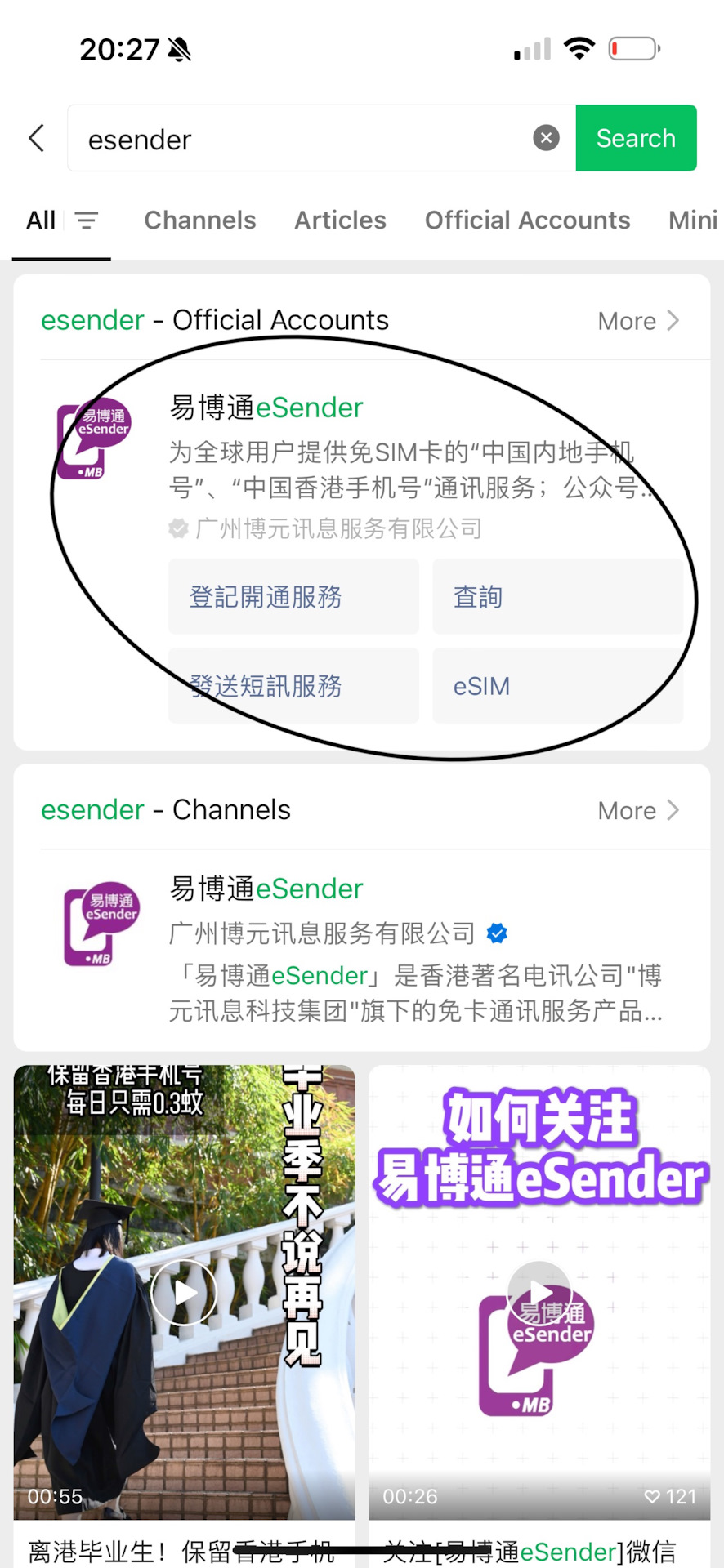Expand More for esender Channels
The height and width of the screenshot is (1568, 724).
[x=639, y=810]
